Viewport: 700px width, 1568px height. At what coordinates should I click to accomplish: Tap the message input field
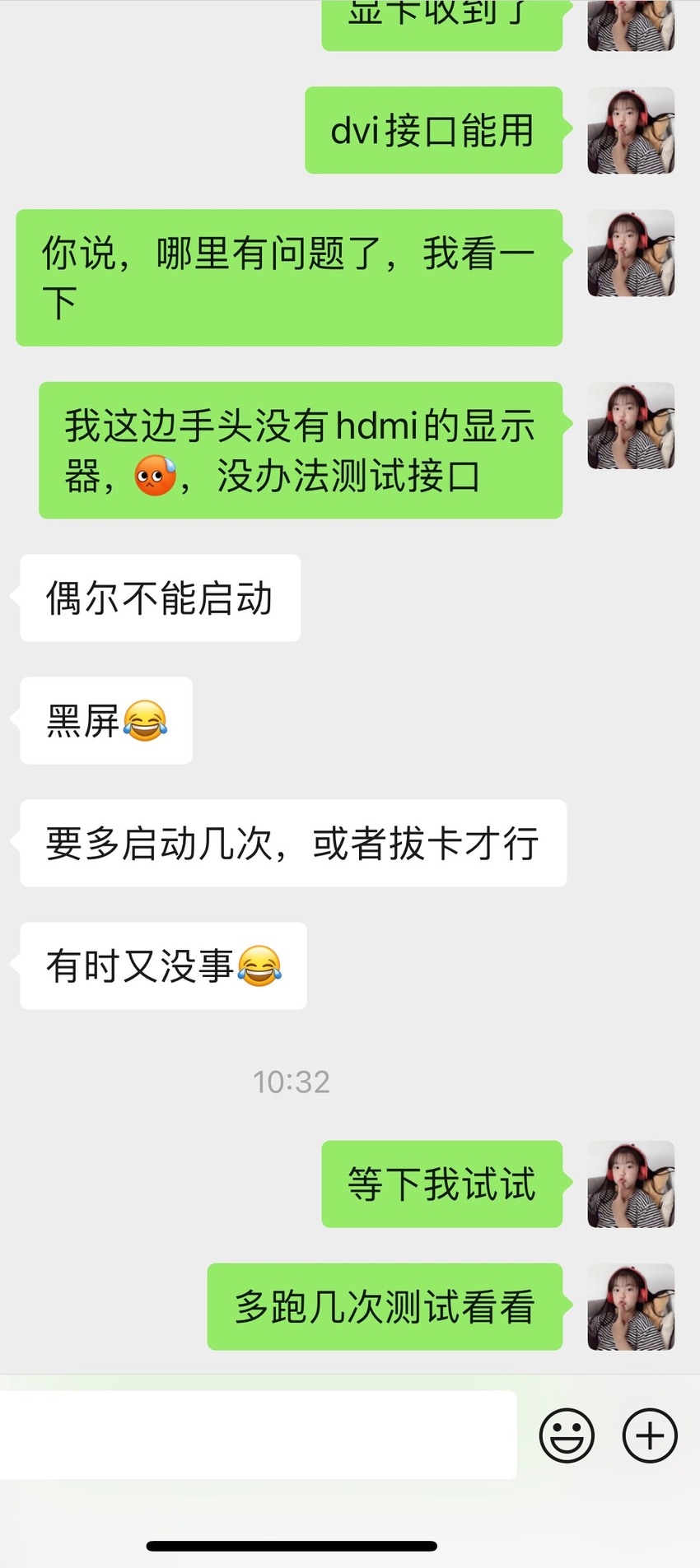pyautogui.click(x=258, y=1435)
